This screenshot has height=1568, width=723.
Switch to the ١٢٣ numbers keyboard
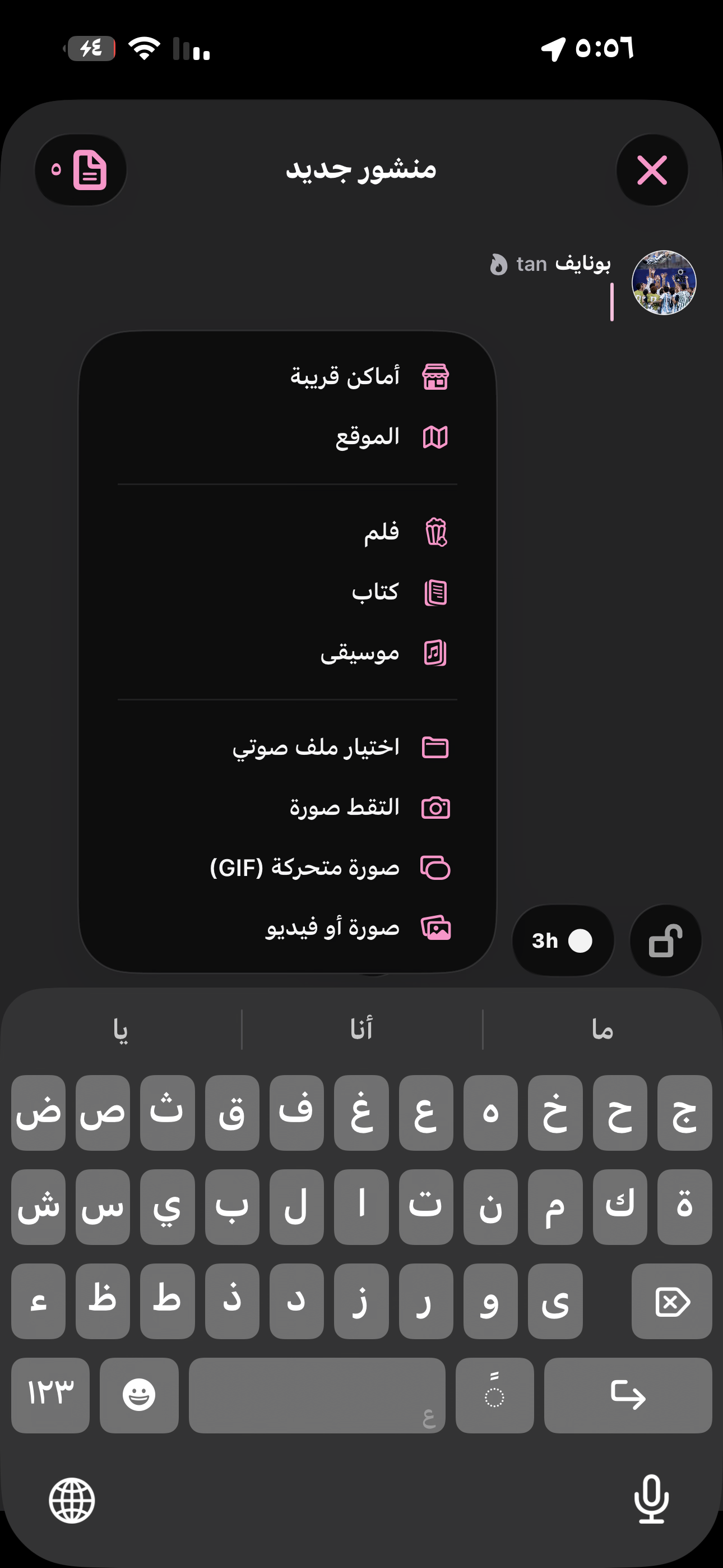pos(50,1395)
